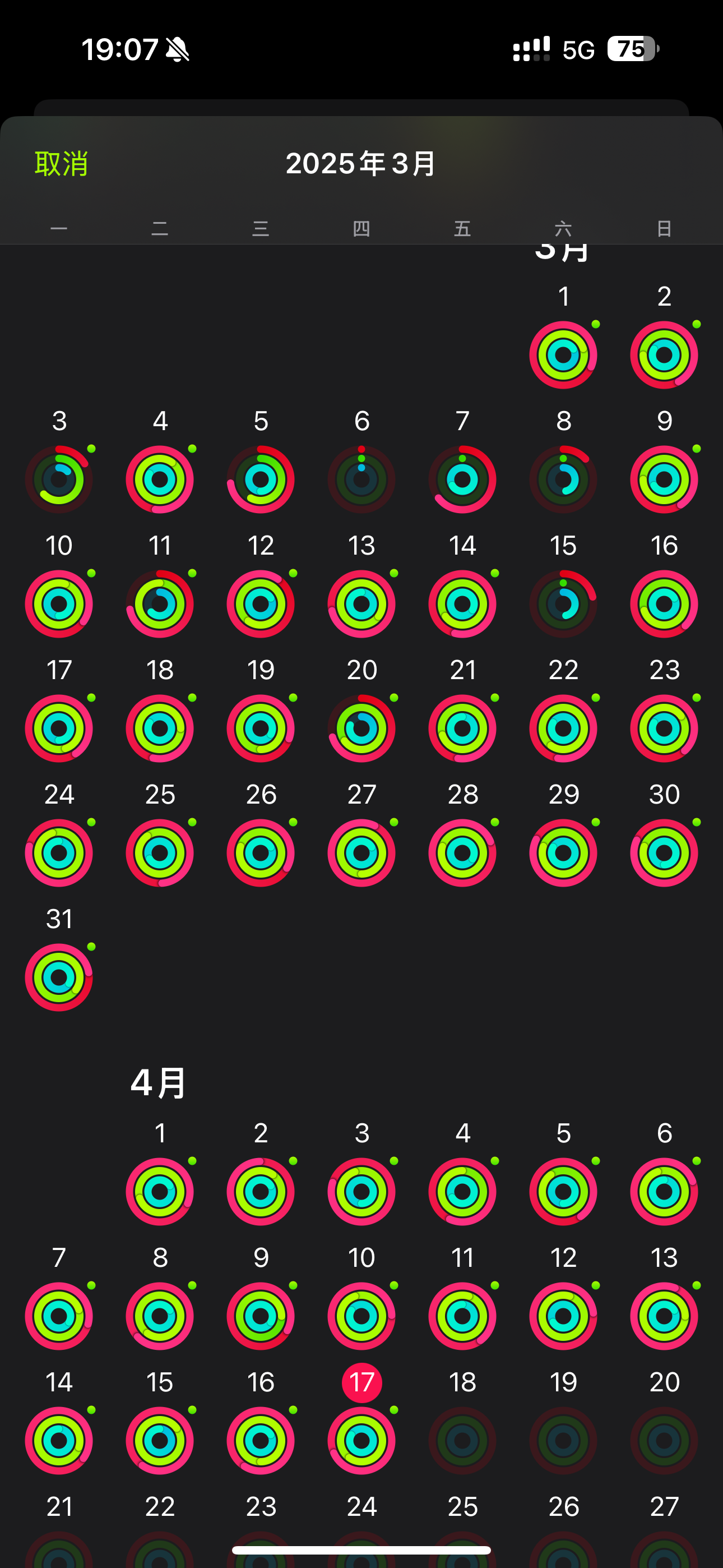The height and width of the screenshot is (1568, 723).
Task: Select March 11 activity rings
Action: click(x=160, y=604)
